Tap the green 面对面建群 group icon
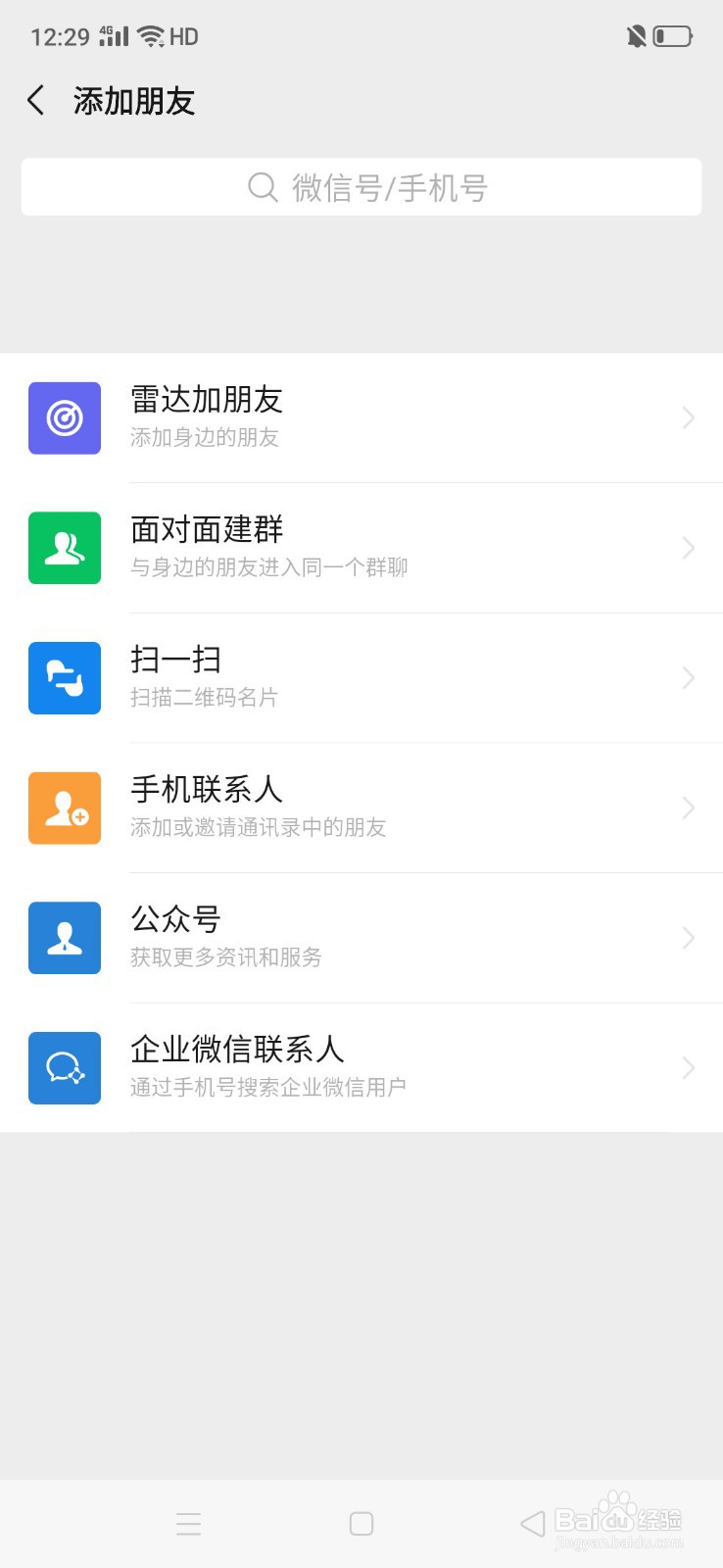723x1568 pixels. tap(64, 548)
